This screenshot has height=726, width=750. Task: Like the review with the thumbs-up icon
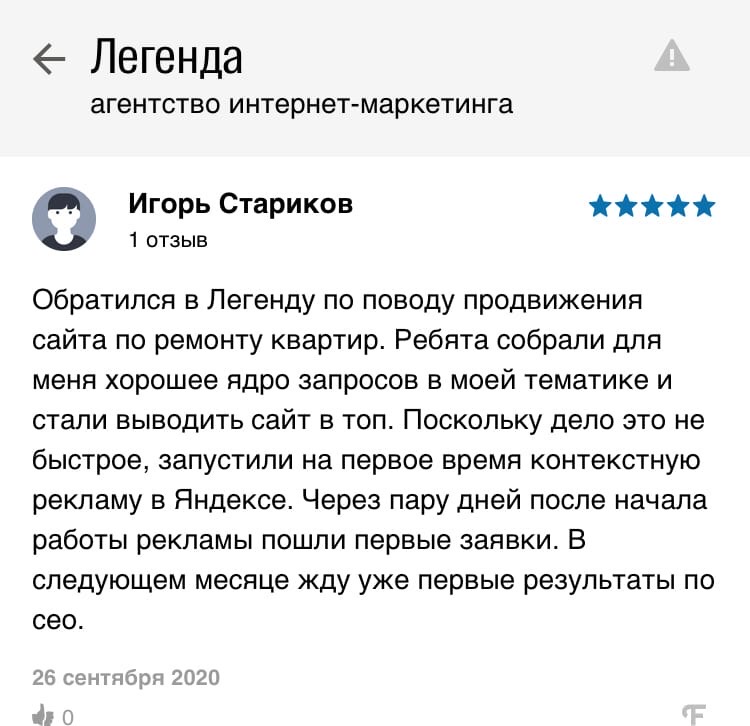coord(43,714)
